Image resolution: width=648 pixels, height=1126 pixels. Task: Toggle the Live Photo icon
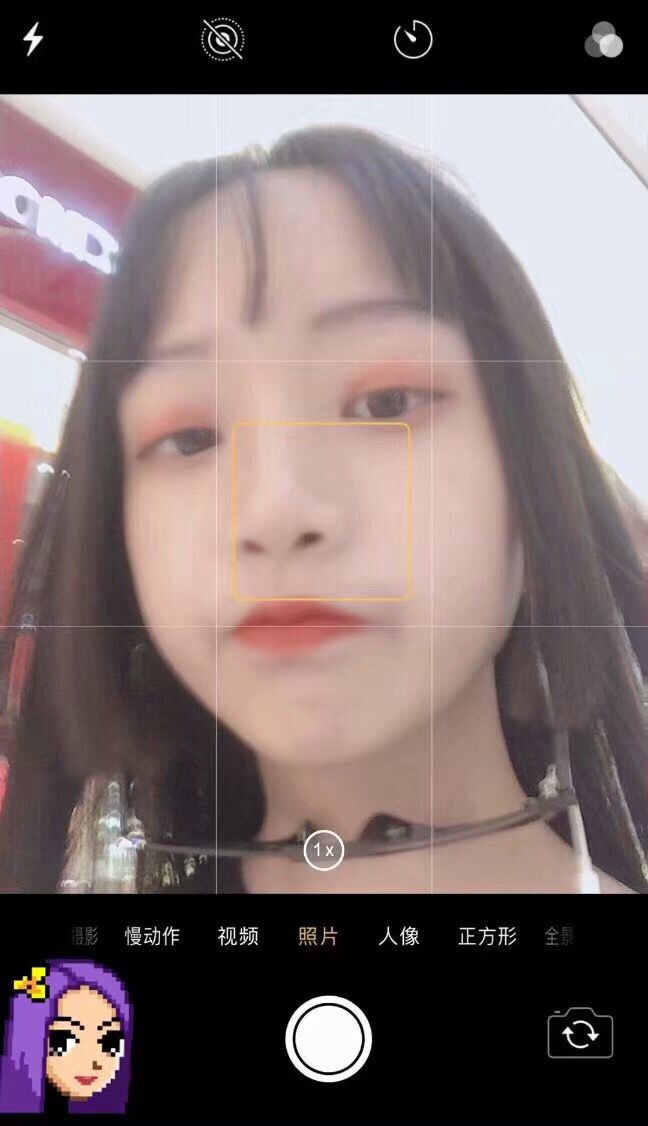(x=222, y=40)
